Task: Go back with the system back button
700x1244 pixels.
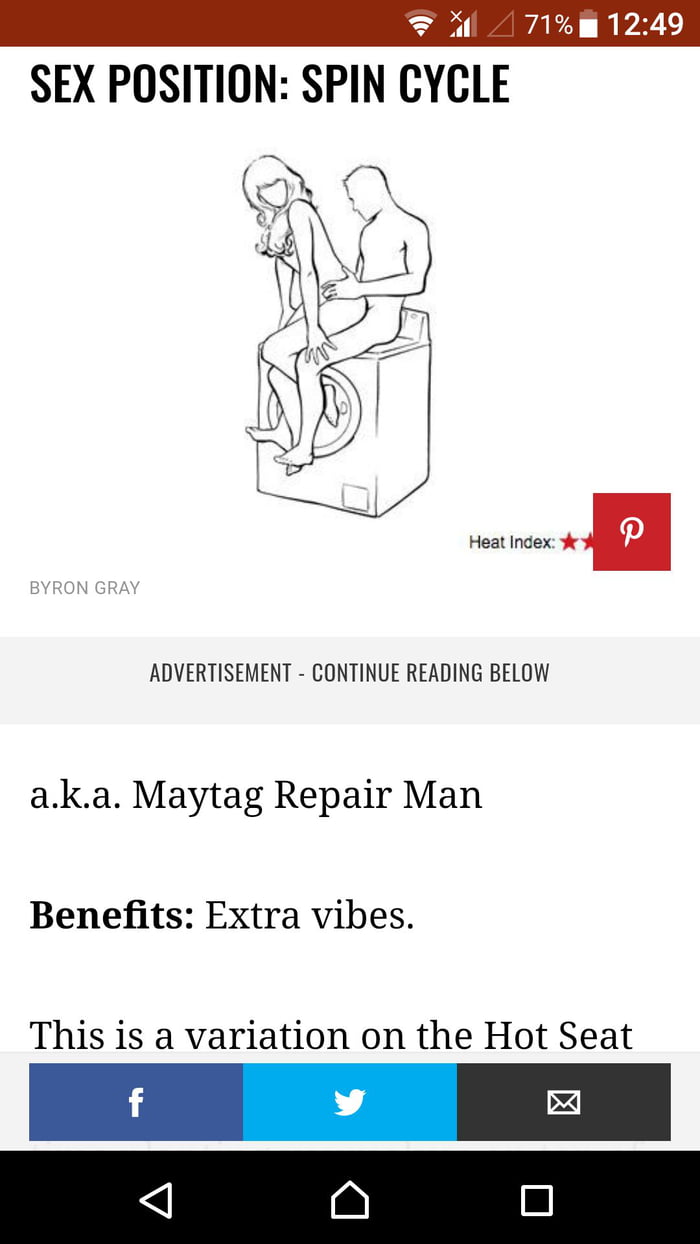Action: [156, 1200]
